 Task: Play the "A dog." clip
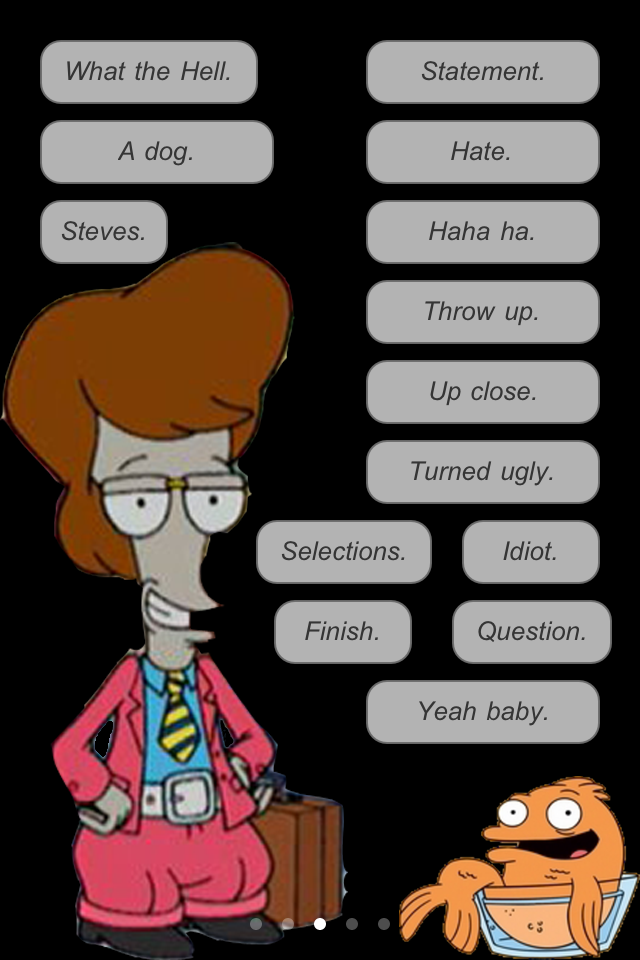[x=156, y=152]
